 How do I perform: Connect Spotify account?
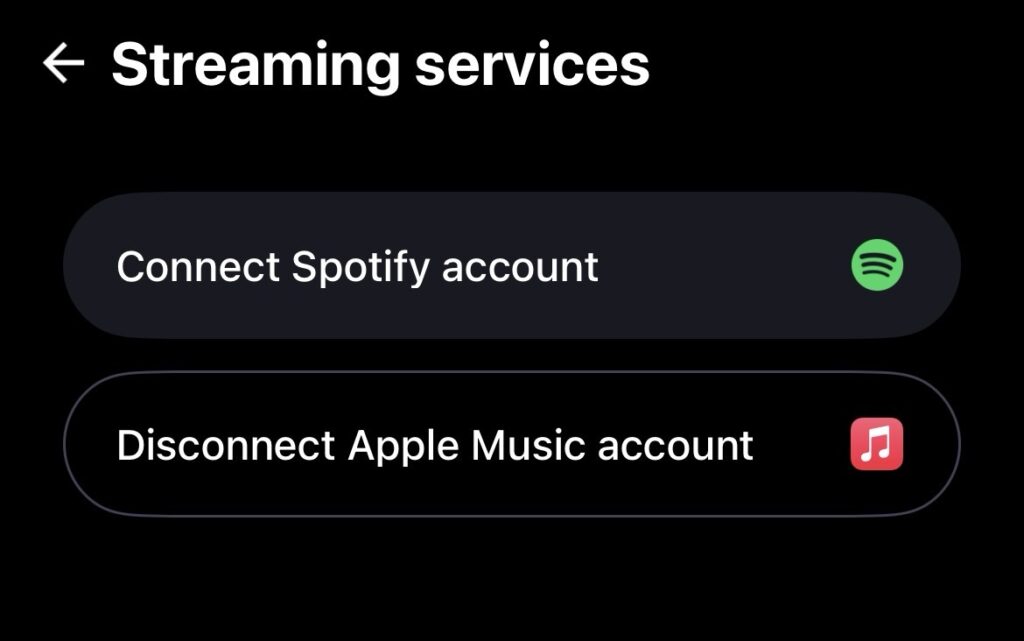511,266
